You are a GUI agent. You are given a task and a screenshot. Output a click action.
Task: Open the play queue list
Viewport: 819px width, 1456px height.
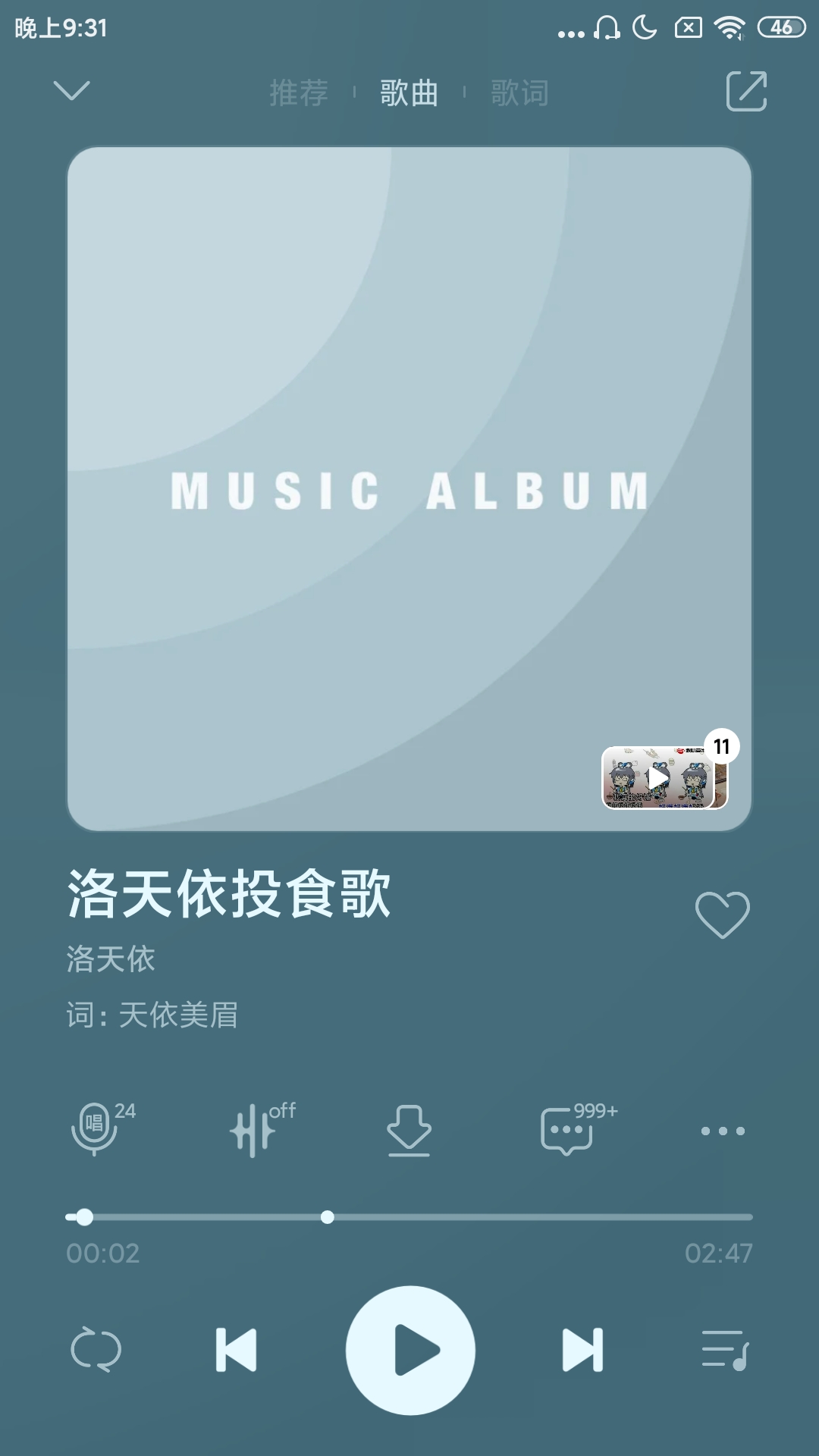pos(725,1350)
